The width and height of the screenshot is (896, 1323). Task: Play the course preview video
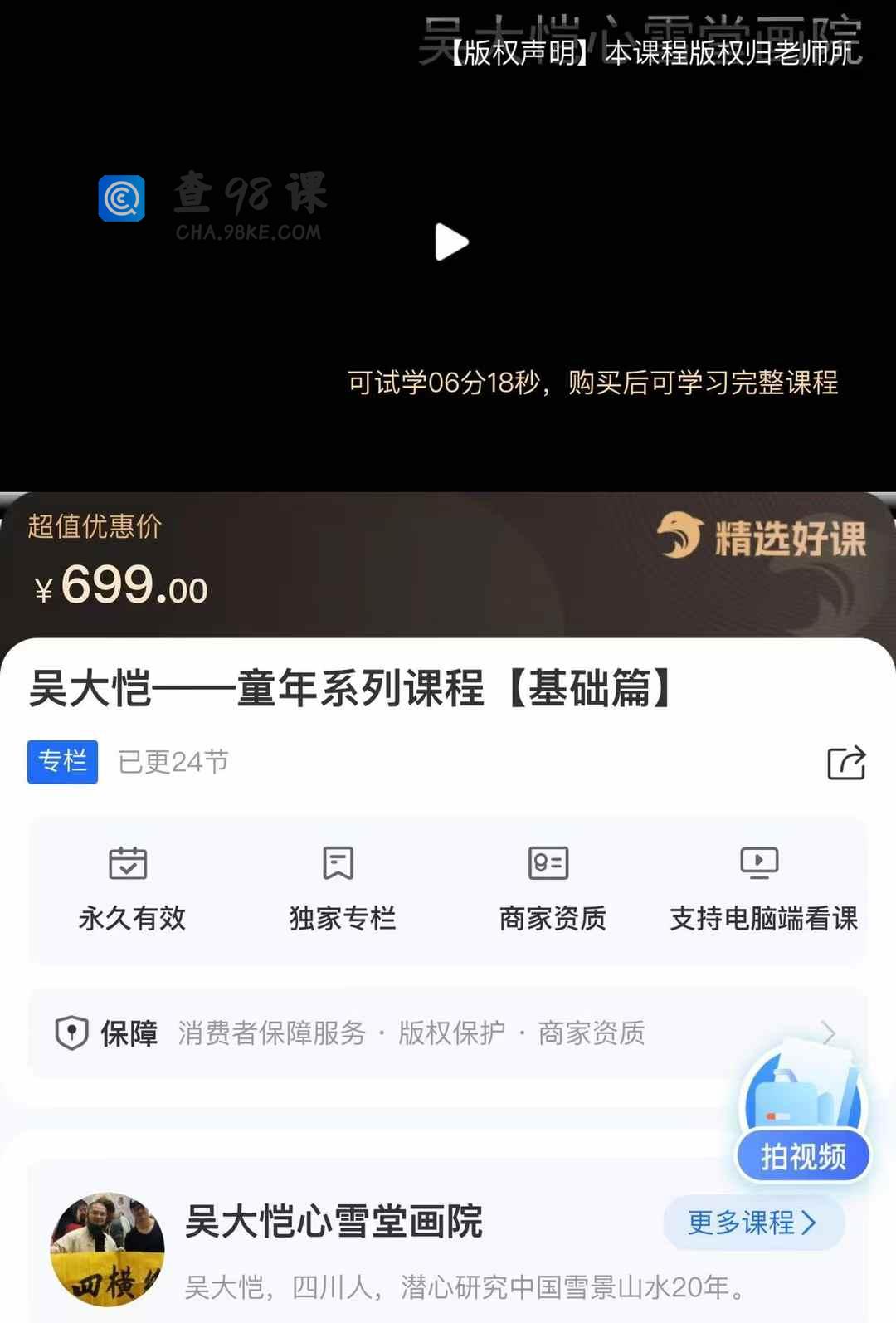point(451,242)
